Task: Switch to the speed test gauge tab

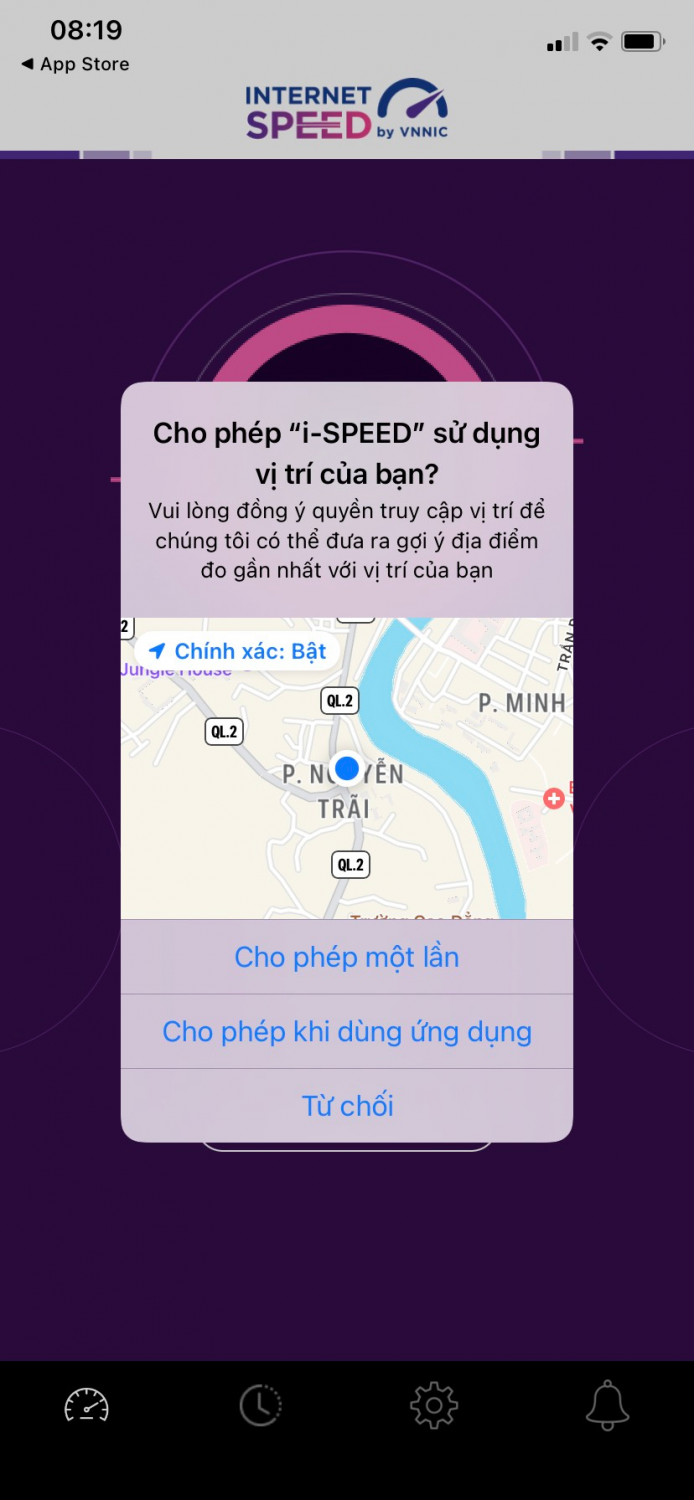Action: [x=87, y=1405]
